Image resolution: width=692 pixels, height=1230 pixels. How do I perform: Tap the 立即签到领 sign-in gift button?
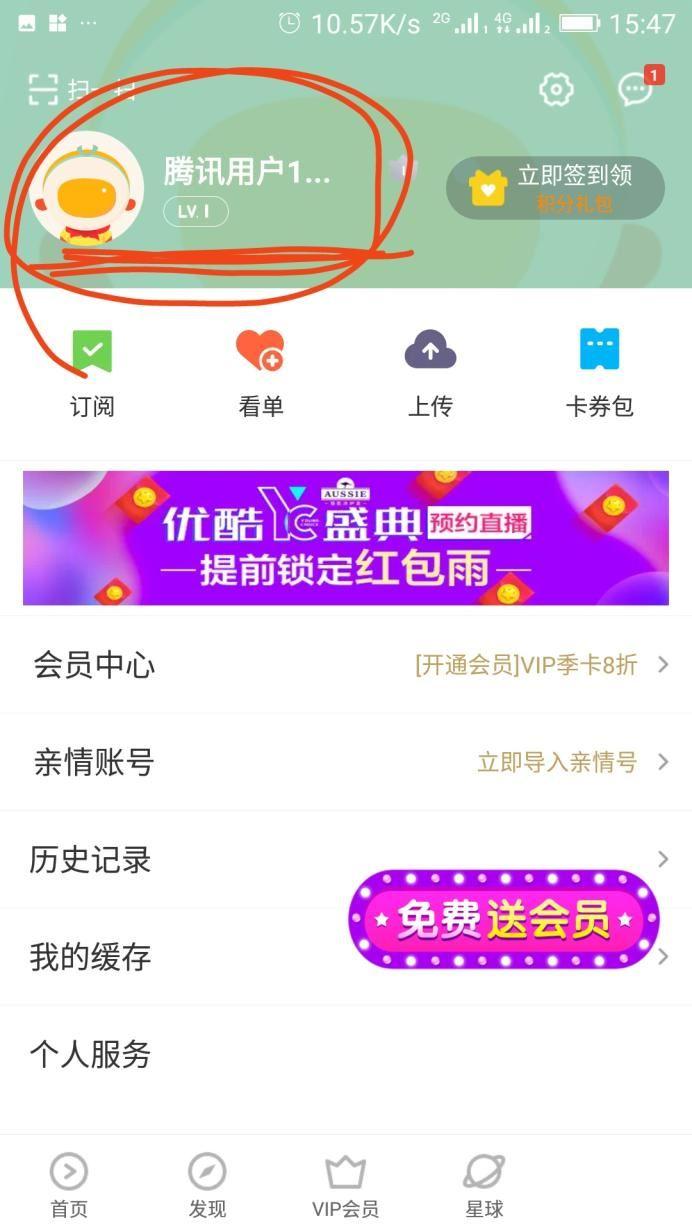coord(555,187)
